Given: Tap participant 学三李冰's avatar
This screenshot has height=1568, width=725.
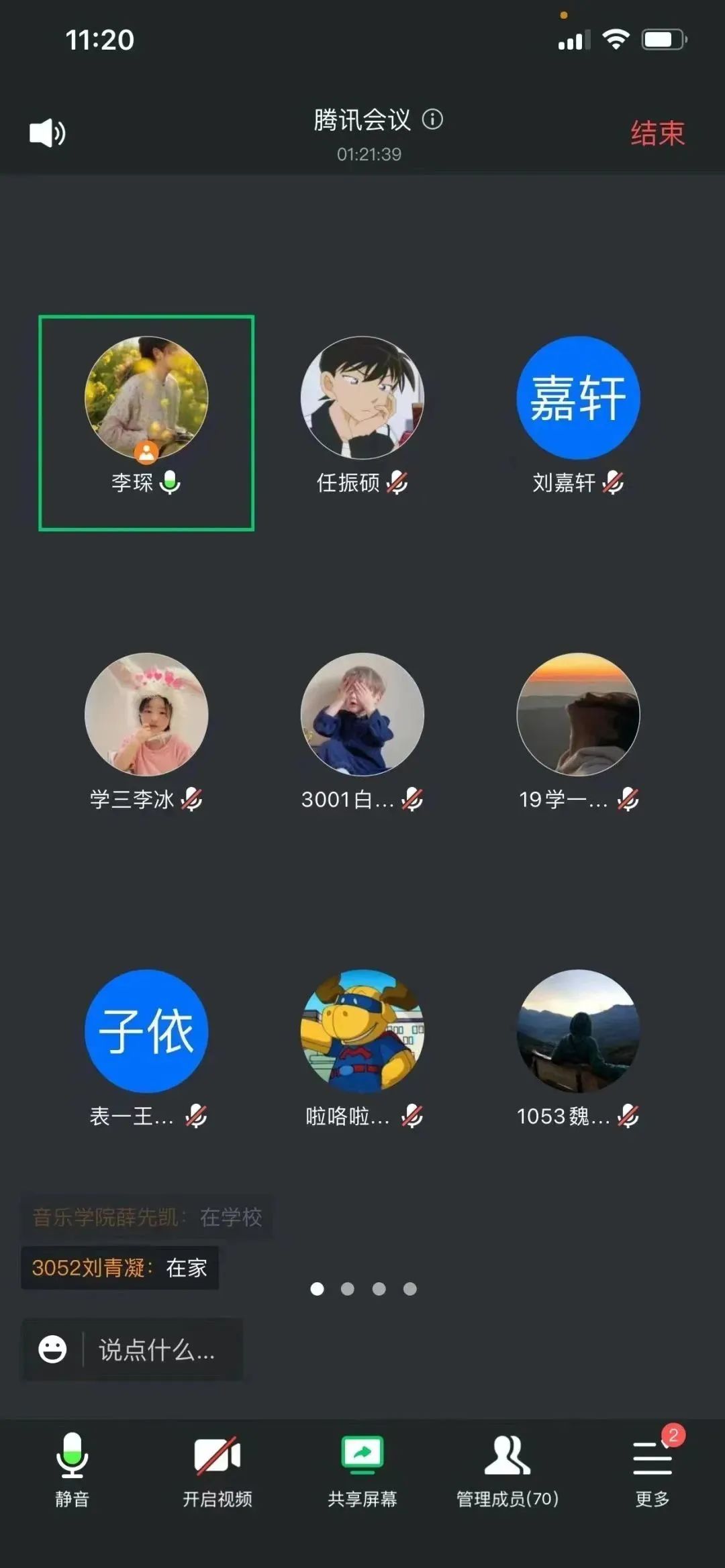Looking at the screenshot, I should pos(146,714).
